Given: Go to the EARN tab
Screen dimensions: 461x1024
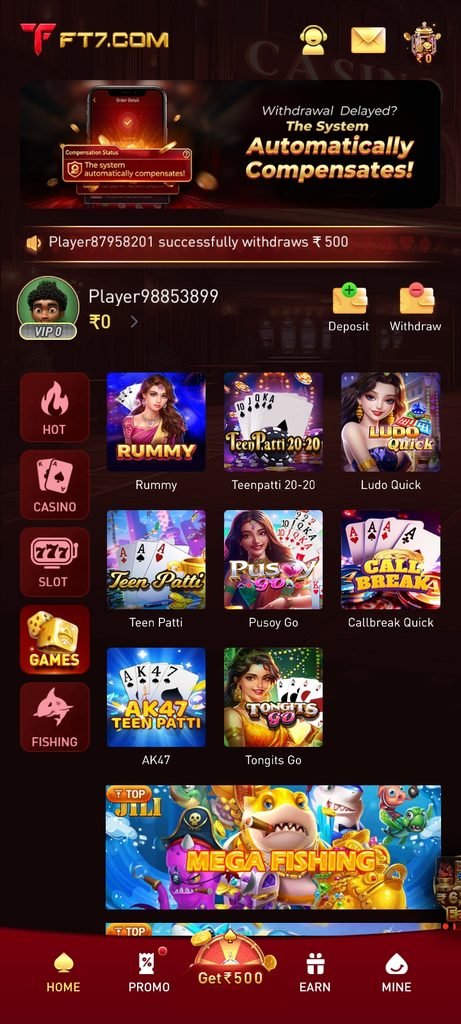Looking at the screenshot, I should coord(315,972).
